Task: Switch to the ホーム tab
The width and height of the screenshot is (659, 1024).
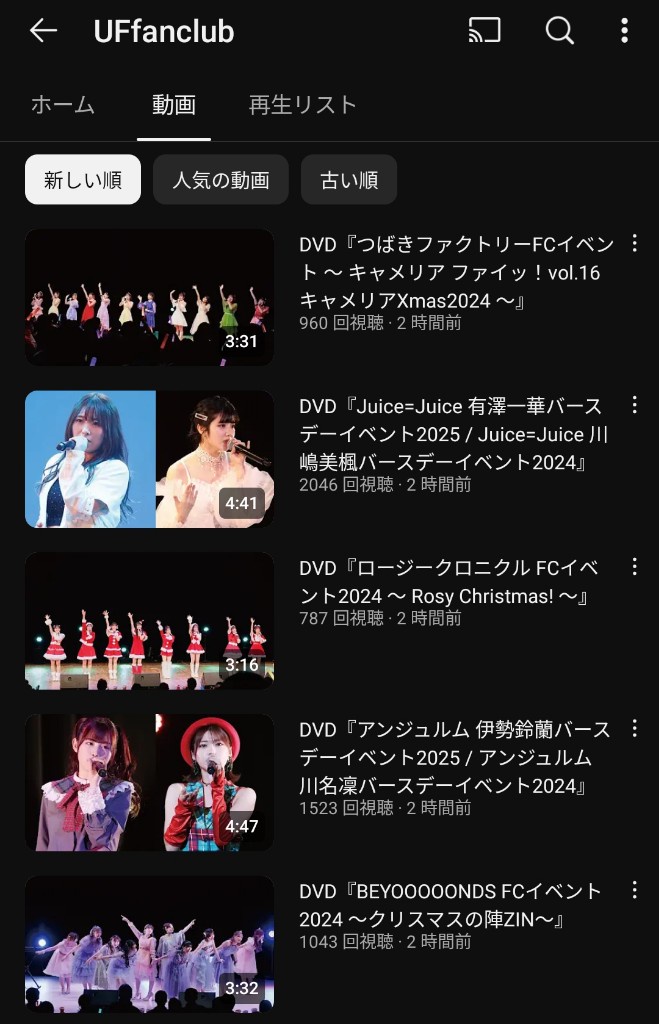Action: tap(63, 105)
